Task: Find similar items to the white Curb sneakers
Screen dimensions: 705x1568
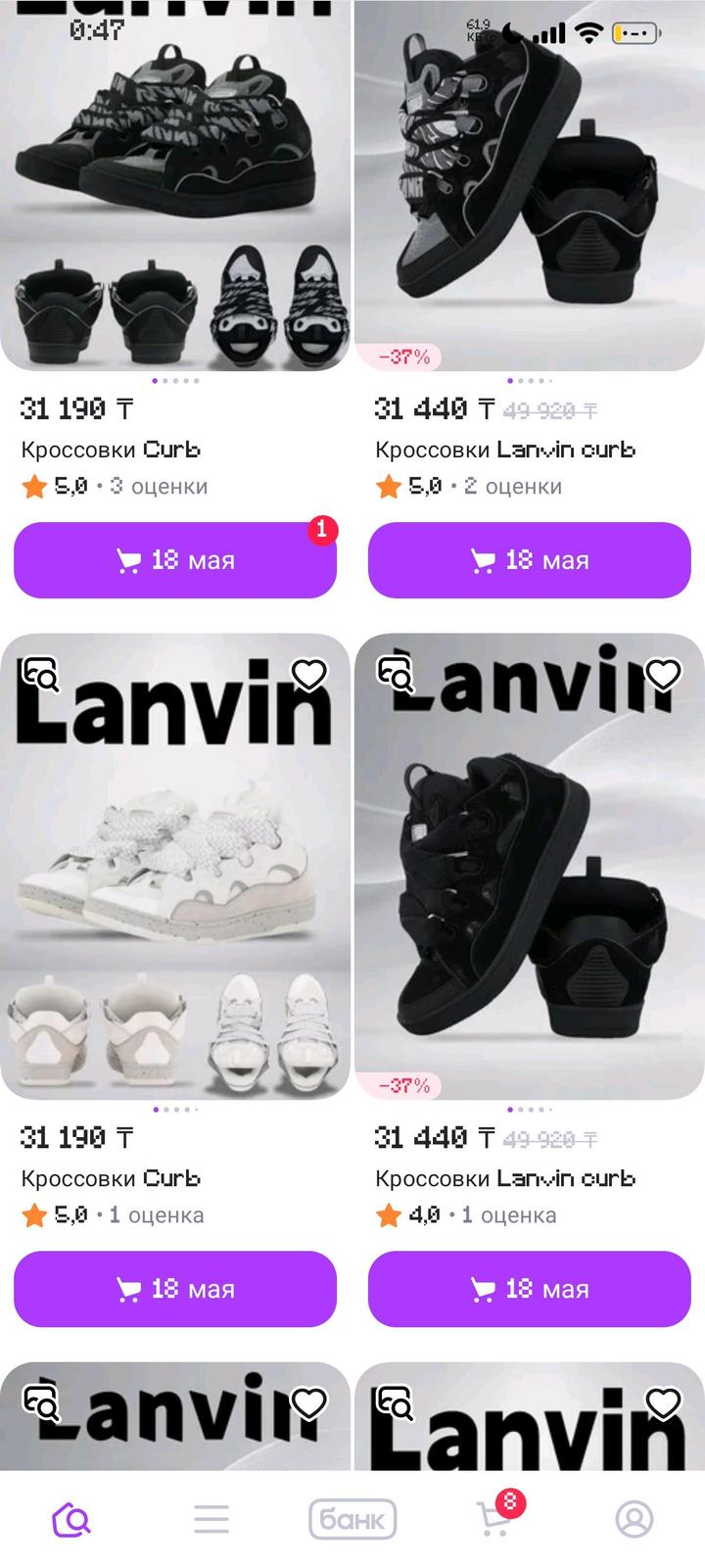Action: pos(42,675)
